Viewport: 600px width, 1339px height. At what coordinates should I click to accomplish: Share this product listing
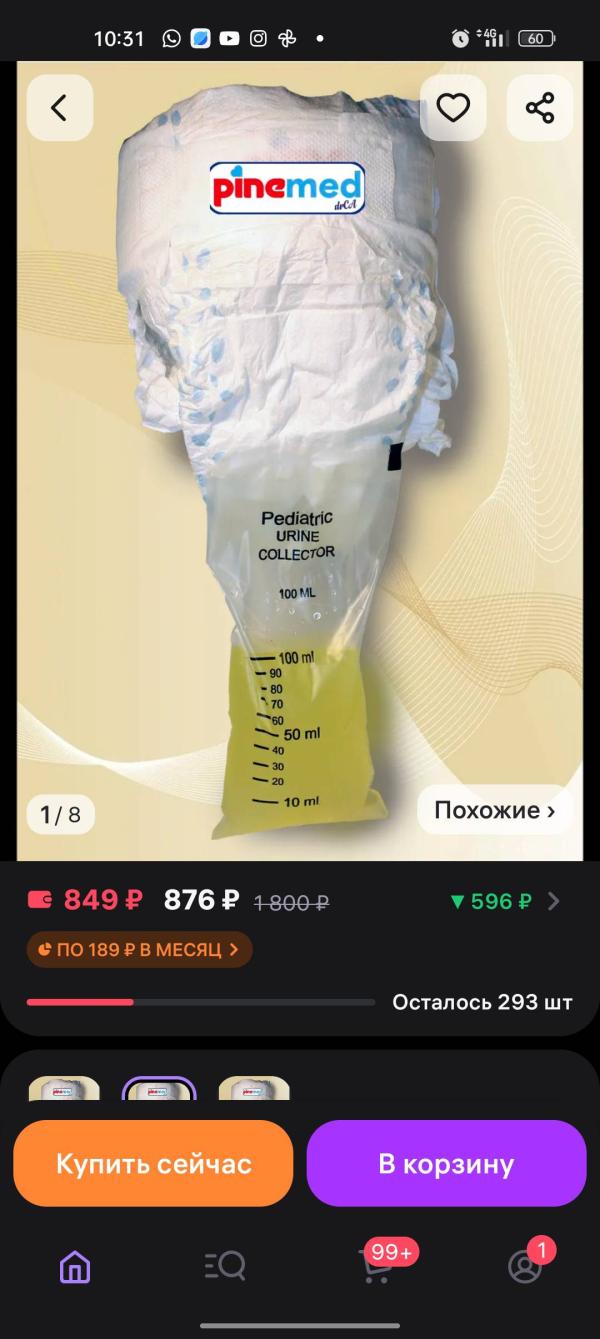540,107
